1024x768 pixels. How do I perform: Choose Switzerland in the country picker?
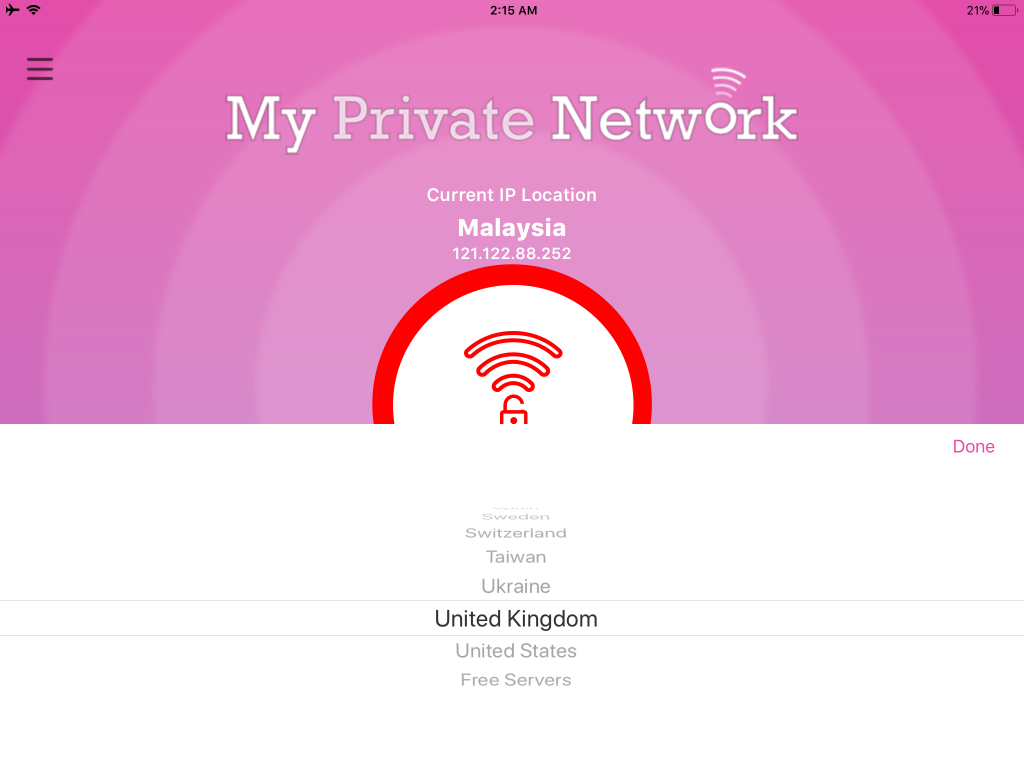click(x=516, y=533)
